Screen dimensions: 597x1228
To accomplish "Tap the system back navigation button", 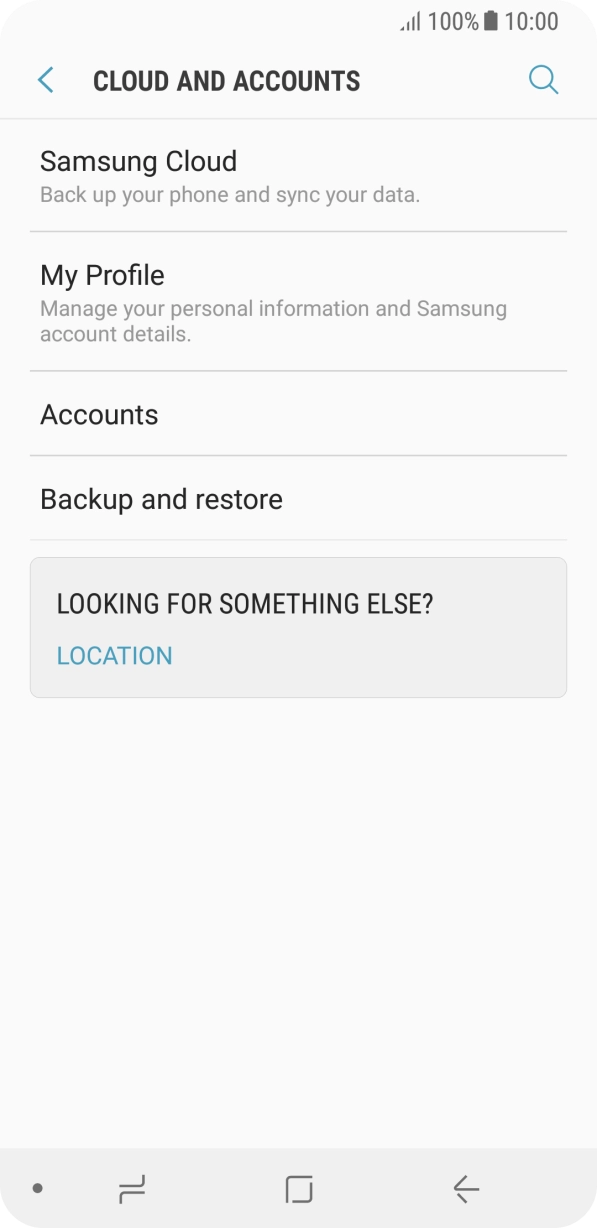I will coord(466,1188).
